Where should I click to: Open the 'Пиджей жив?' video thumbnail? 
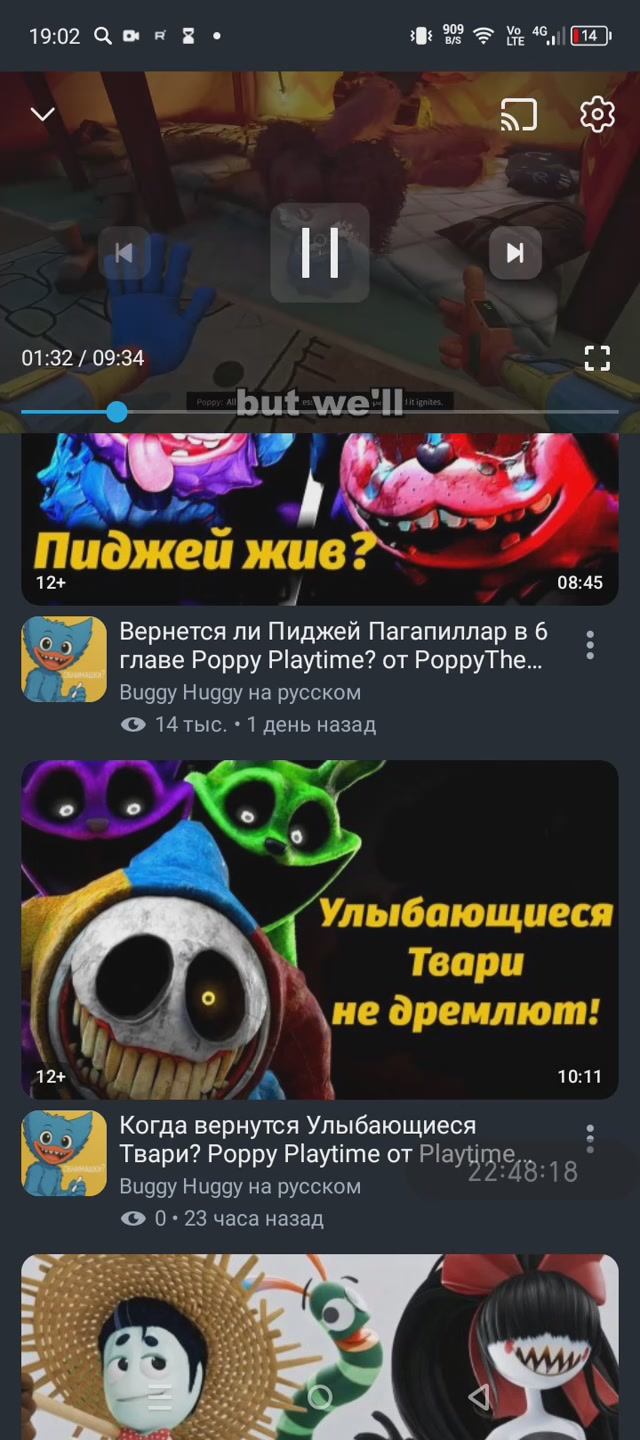point(320,520)
